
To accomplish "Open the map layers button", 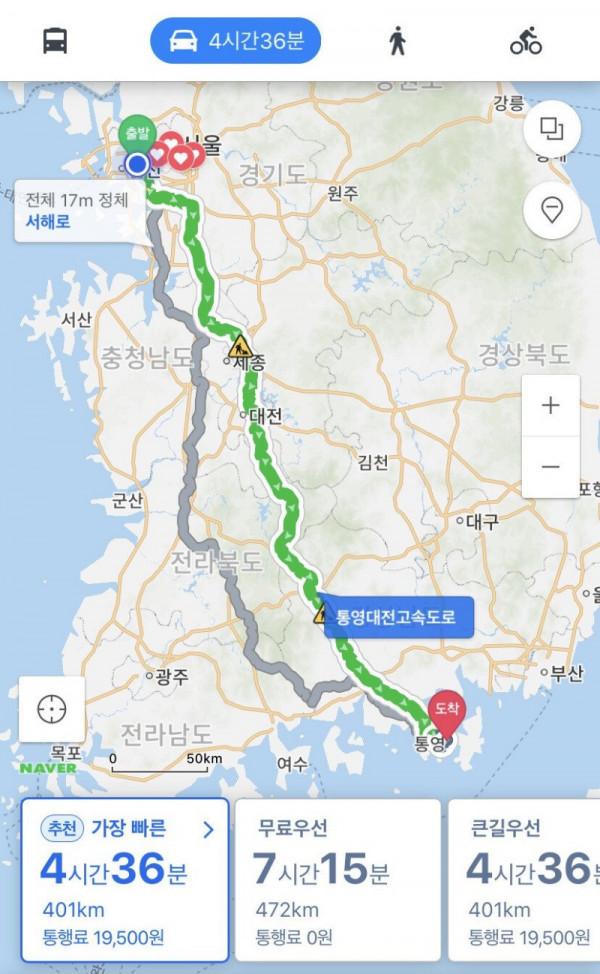I will pos(552,130).
